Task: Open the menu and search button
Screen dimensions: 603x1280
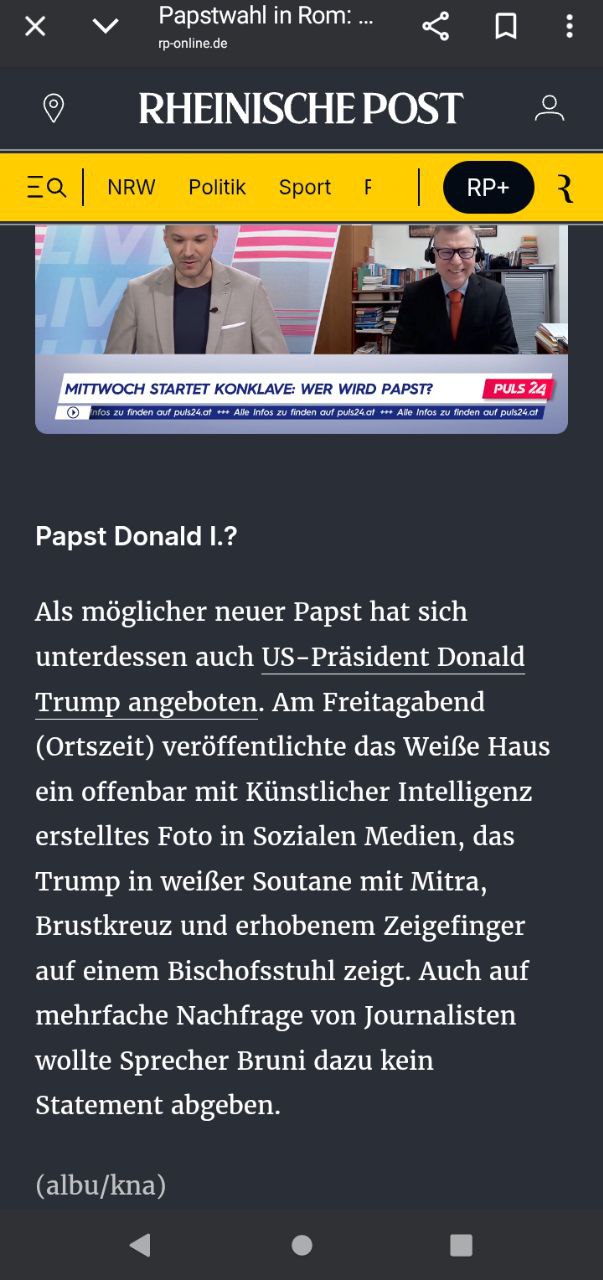Action: click(46, 187)
